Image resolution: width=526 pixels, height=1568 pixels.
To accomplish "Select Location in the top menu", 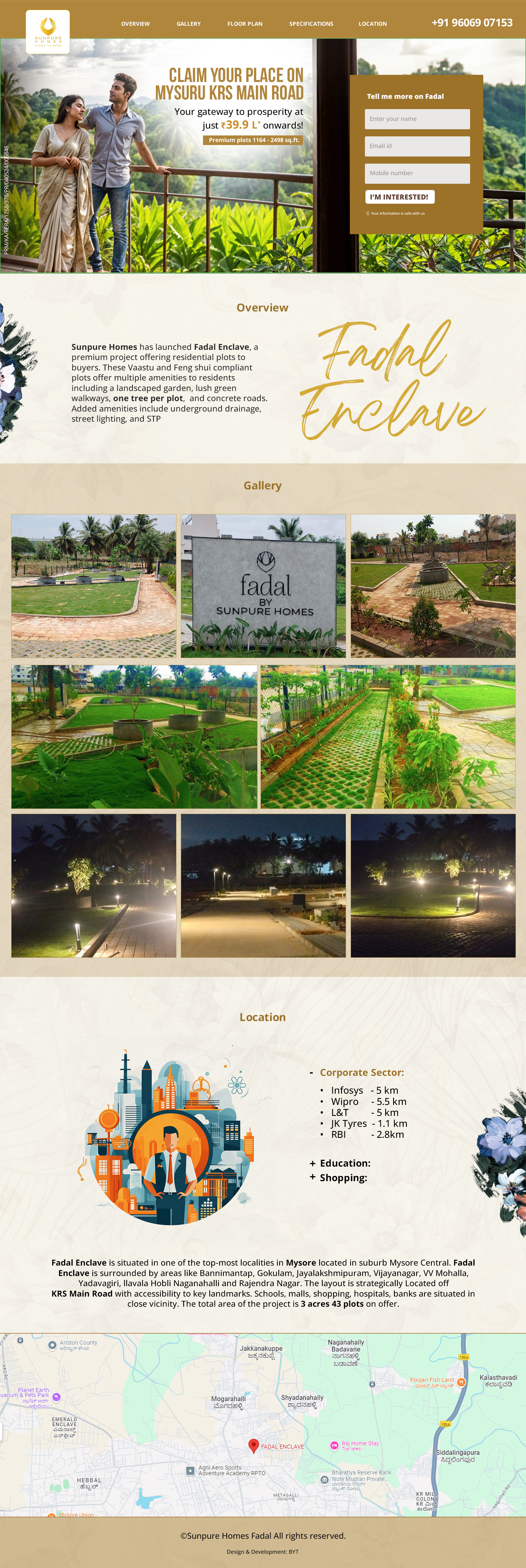I will click(373, 24).
